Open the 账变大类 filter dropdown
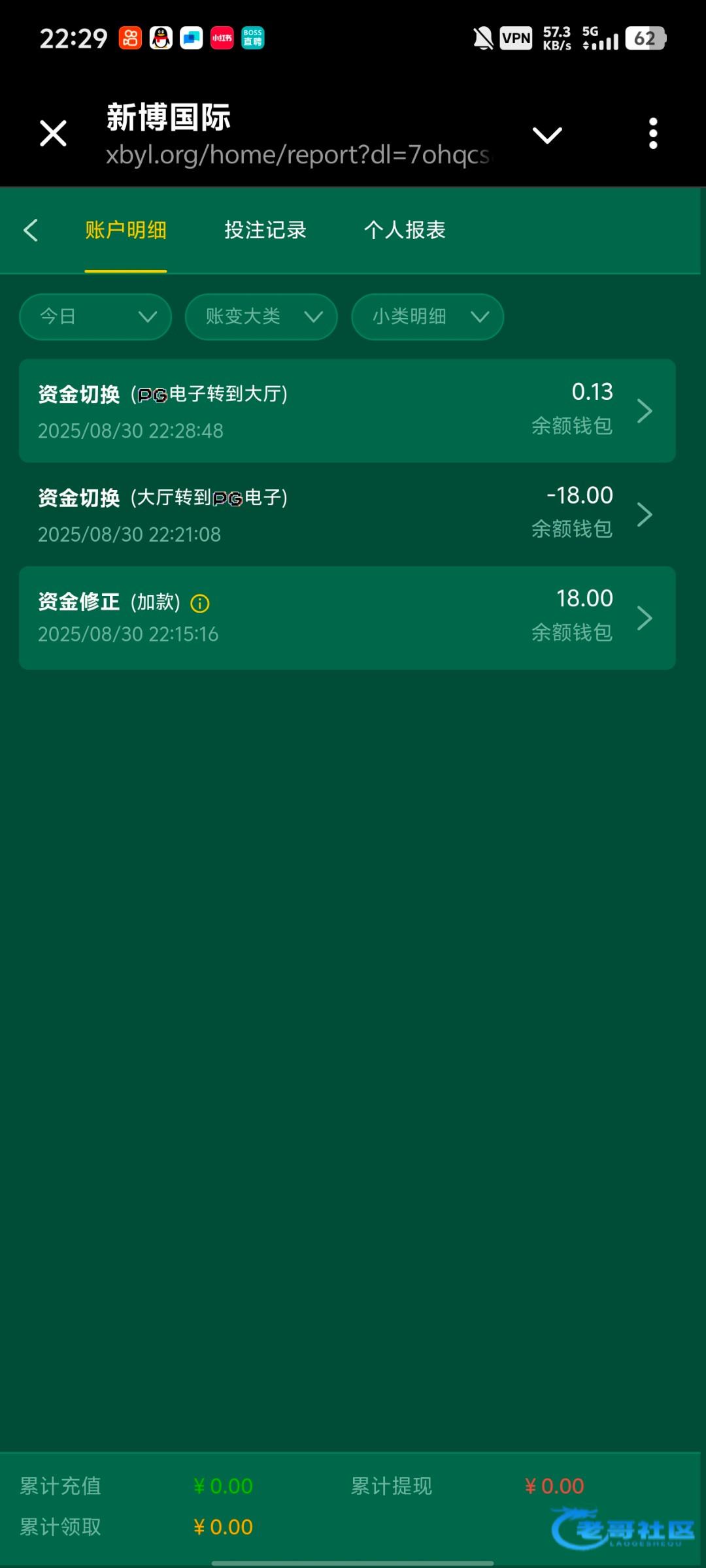The image size is (706, 1568). [261, 317]
